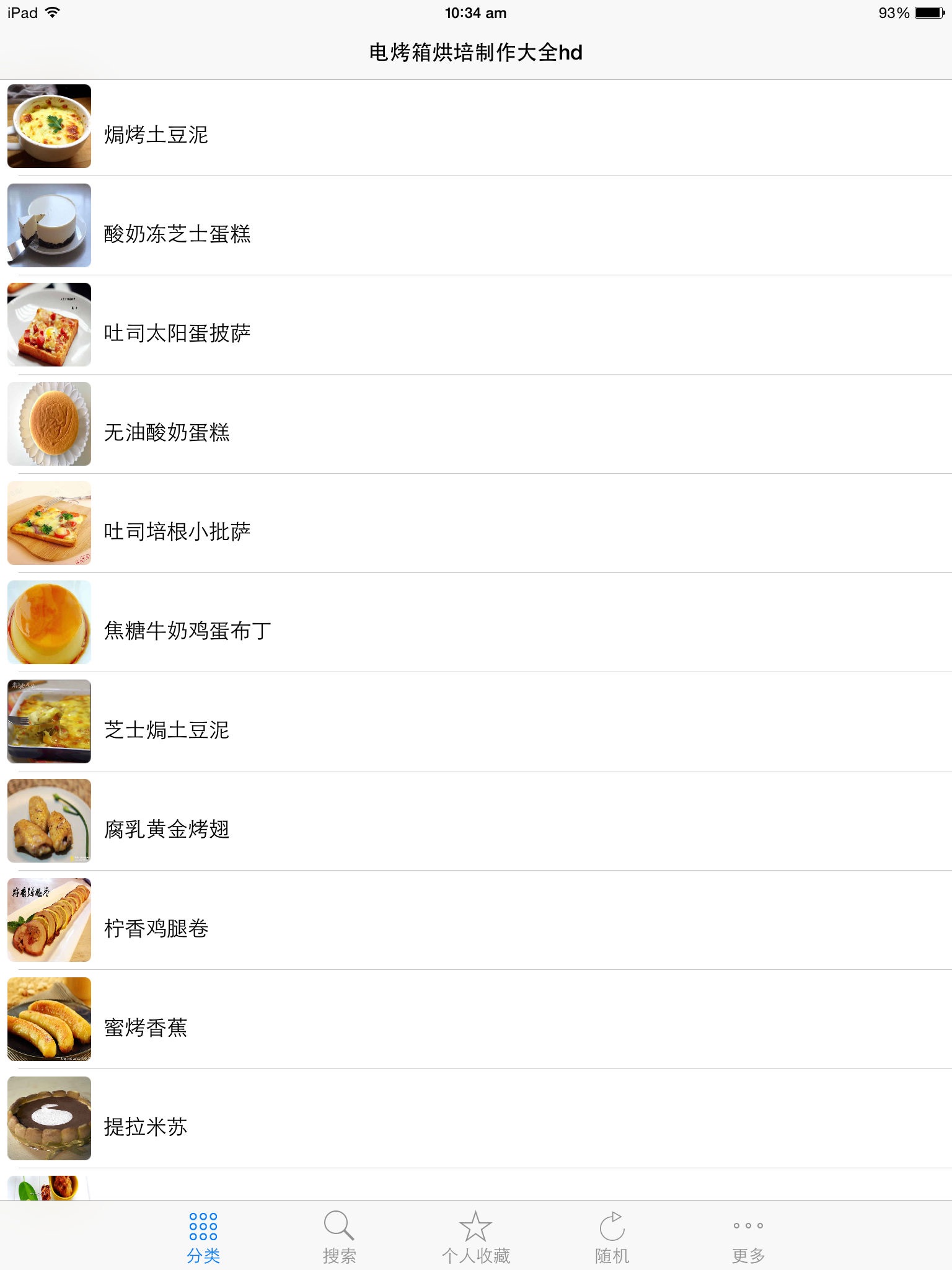Open the 焗烤土豆泥 recipe
Viewport: 952px width, 1270px height.
coord(155,134)
